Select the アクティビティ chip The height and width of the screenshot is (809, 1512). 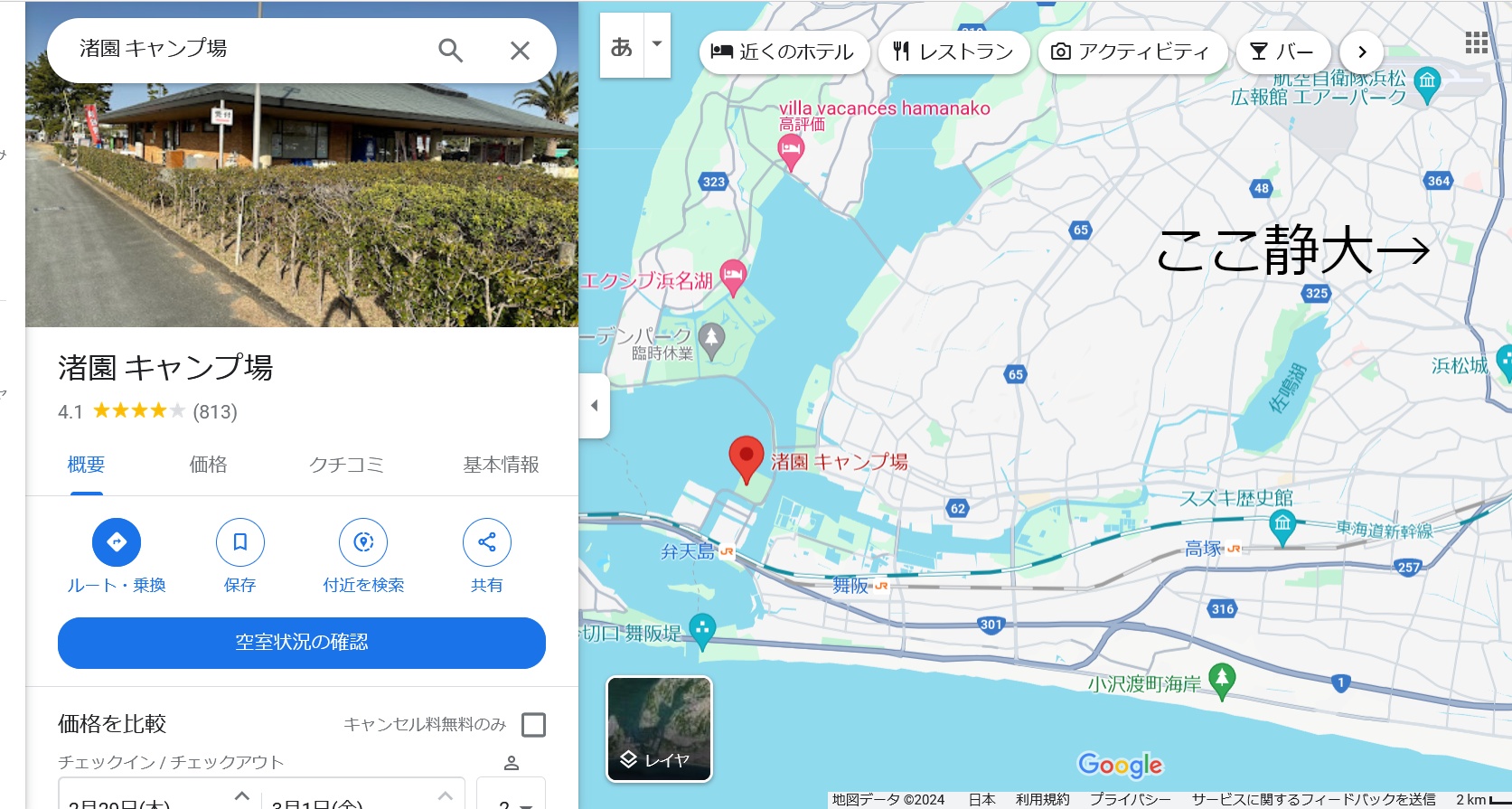tap(1132, 52)
